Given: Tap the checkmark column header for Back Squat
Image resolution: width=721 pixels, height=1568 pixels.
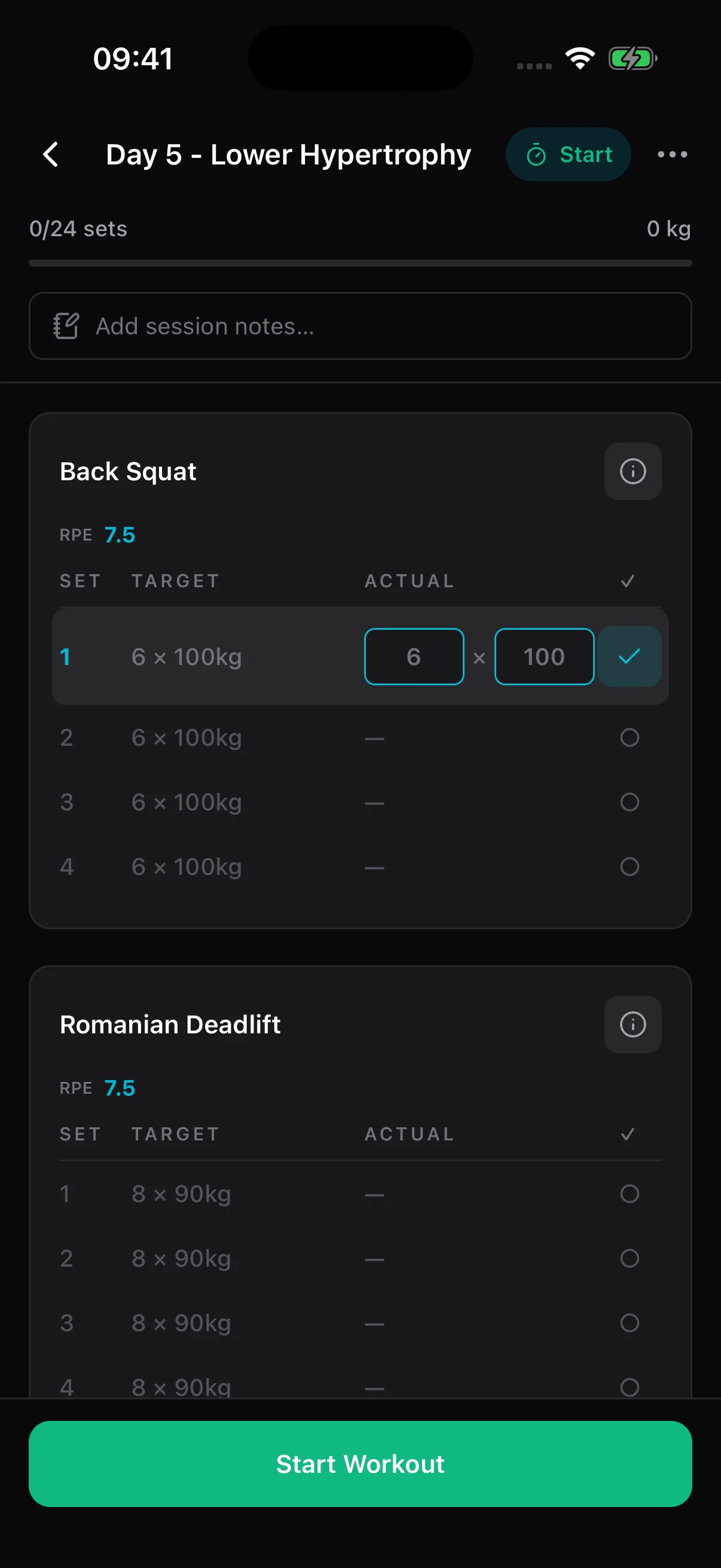Looking at the screenshot, I should pos(628,580).
